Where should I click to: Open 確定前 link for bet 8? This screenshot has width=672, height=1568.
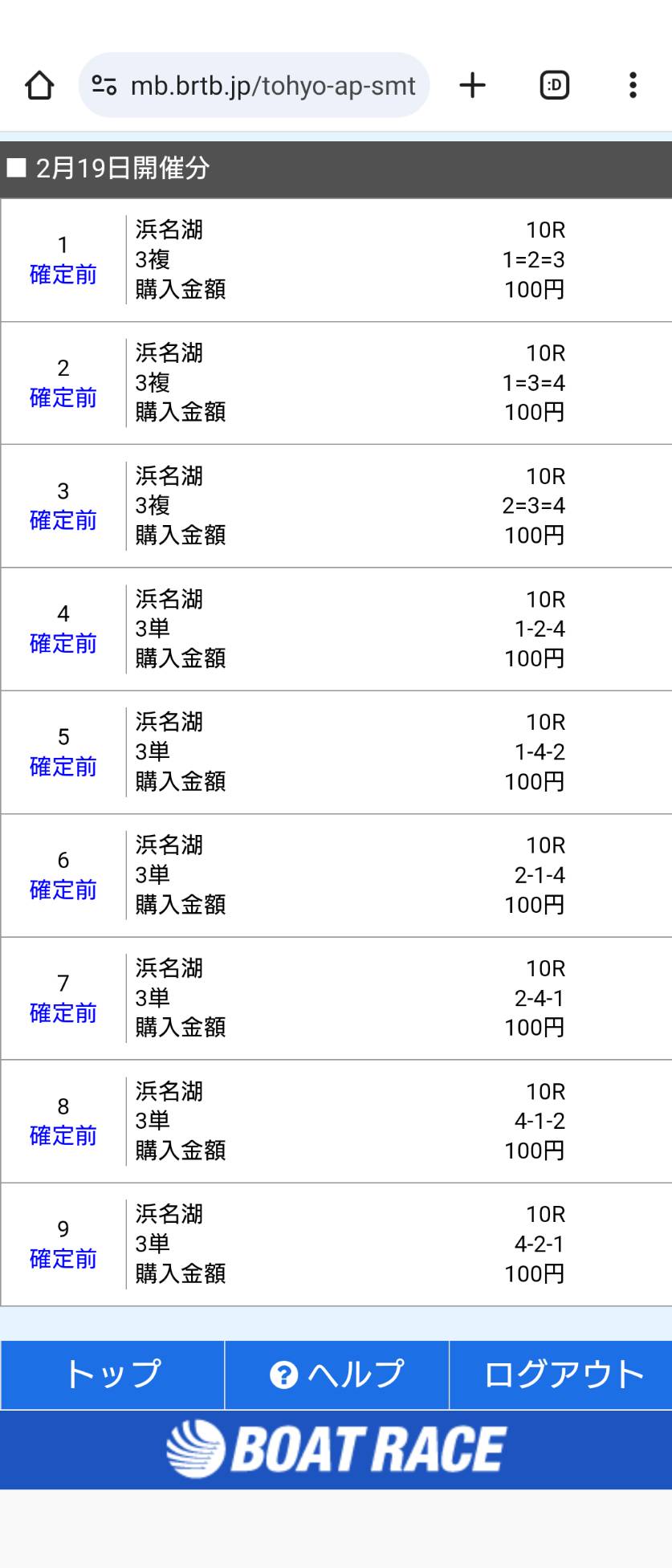(x=63, y=1135)
